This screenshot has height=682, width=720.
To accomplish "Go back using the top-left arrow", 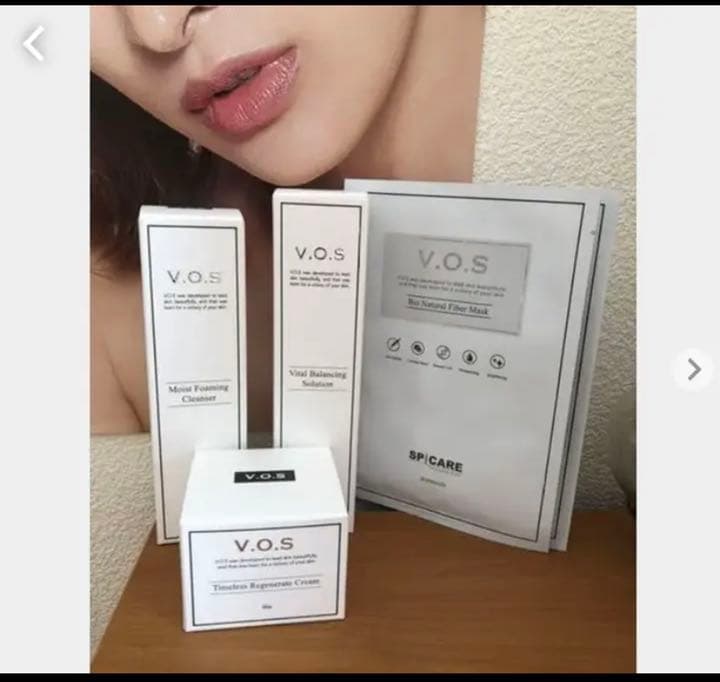I will coord(34,43).
